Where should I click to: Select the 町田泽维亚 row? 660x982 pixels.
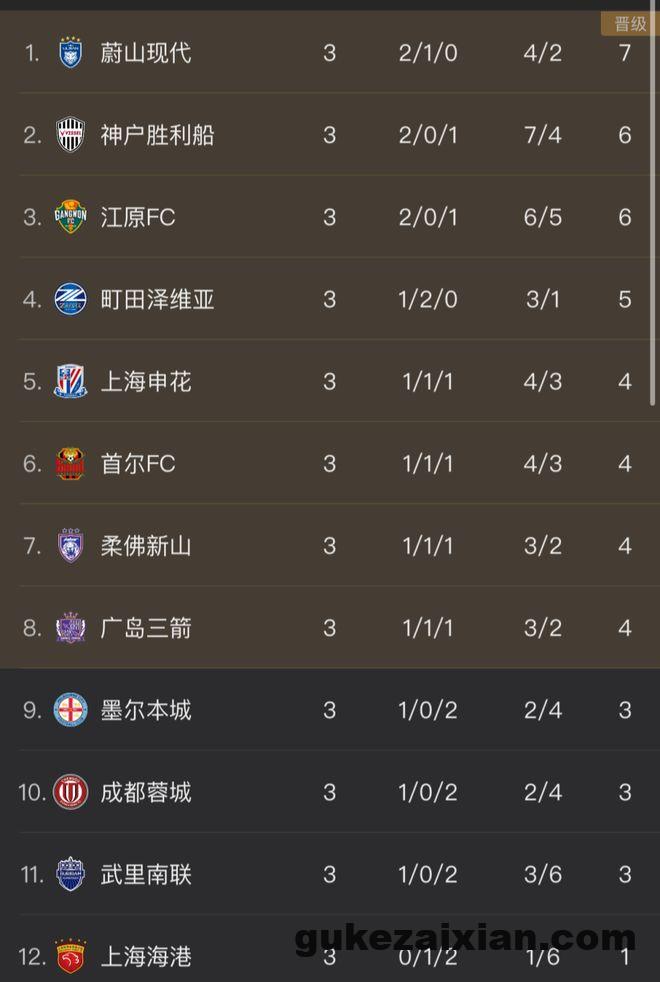point(157,299)
